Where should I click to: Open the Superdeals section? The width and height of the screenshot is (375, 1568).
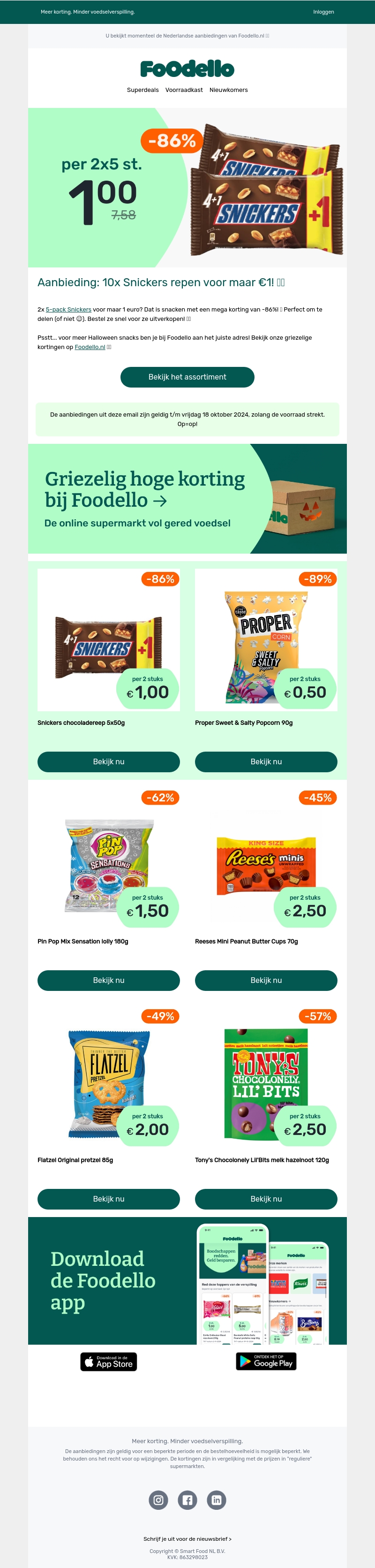click(142, 90)
